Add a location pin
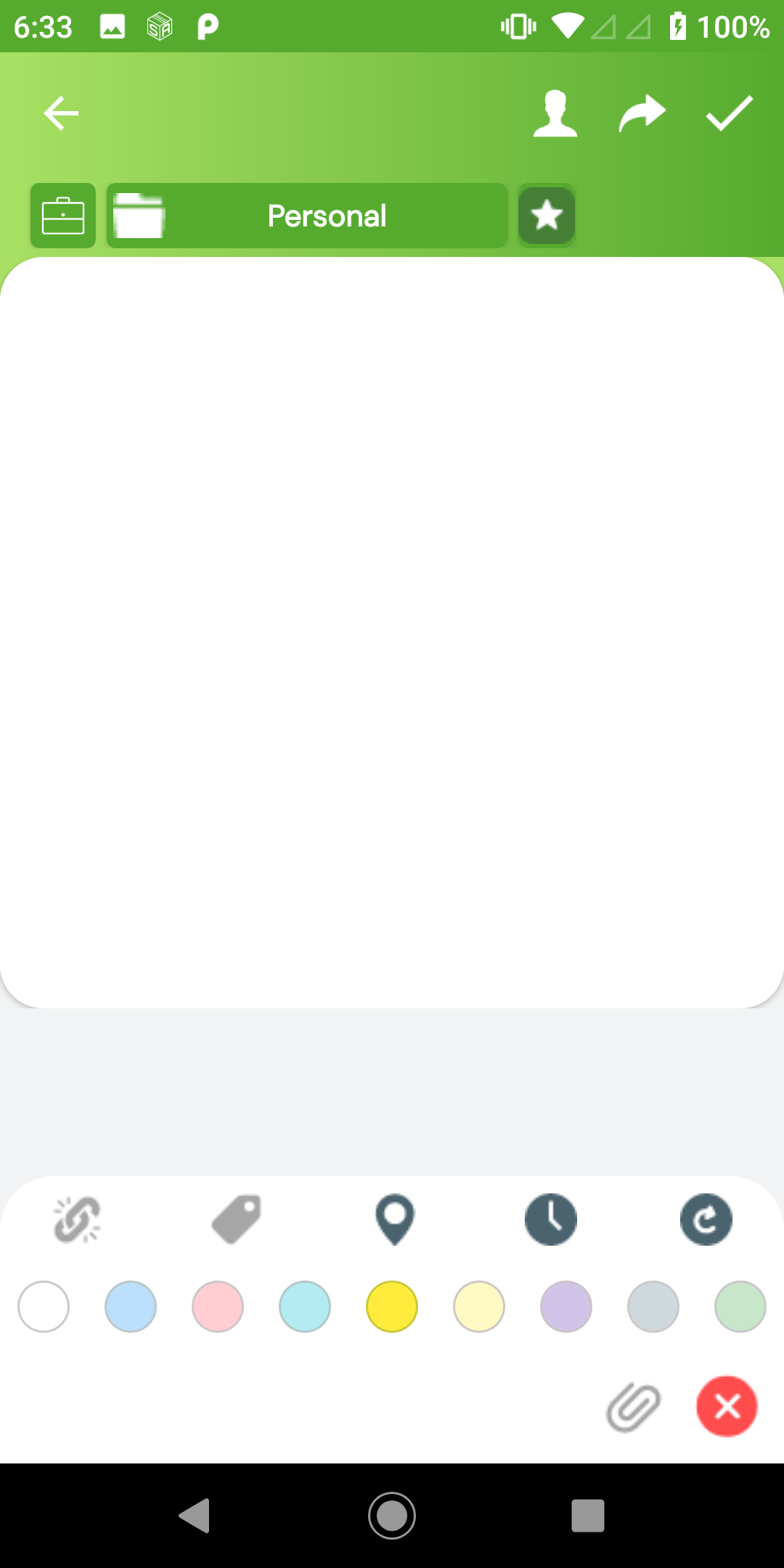 [x=394, y=1220]
